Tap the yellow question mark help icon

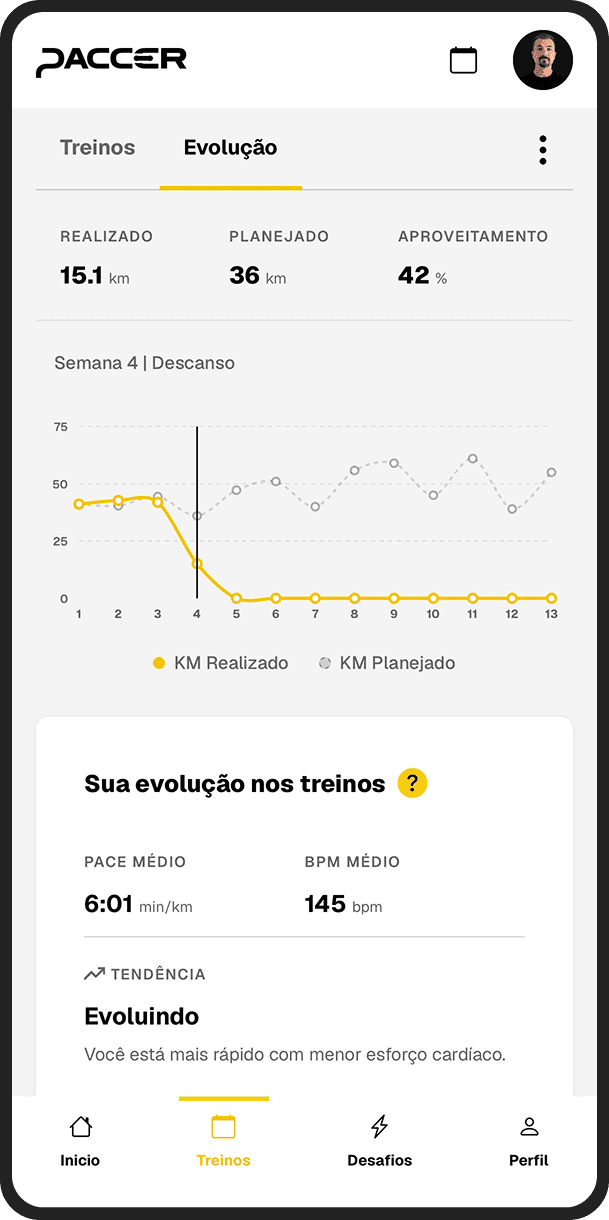(412, 784)
